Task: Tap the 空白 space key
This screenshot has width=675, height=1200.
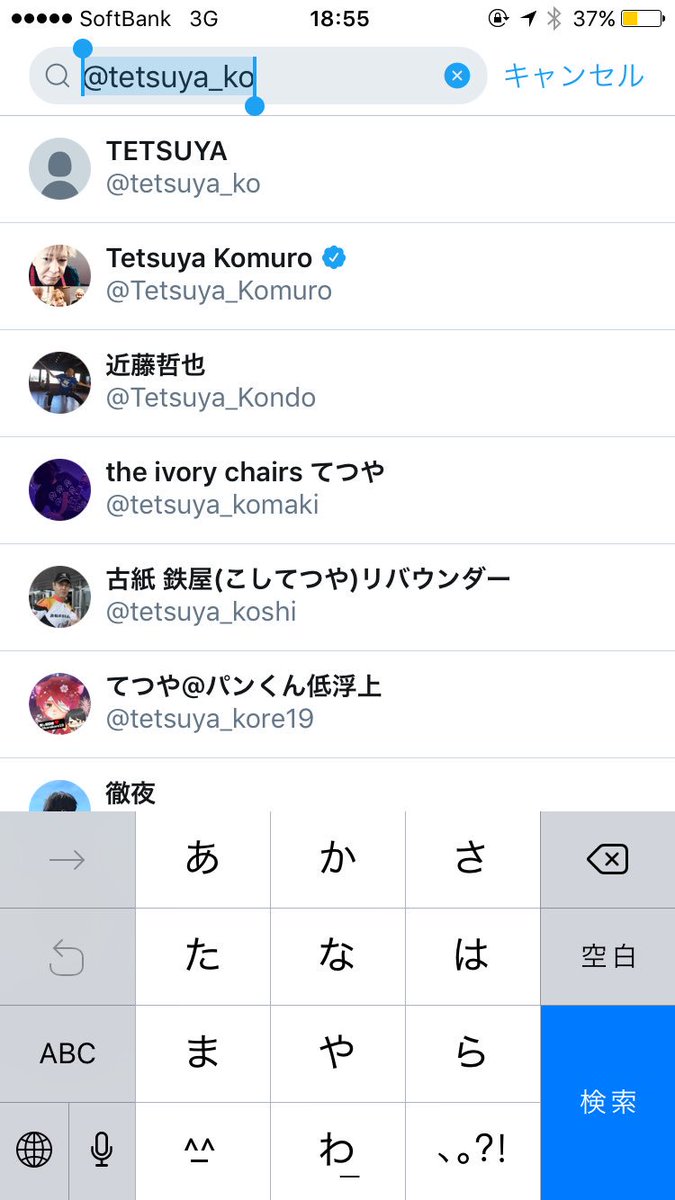Action: coord(608,957)
